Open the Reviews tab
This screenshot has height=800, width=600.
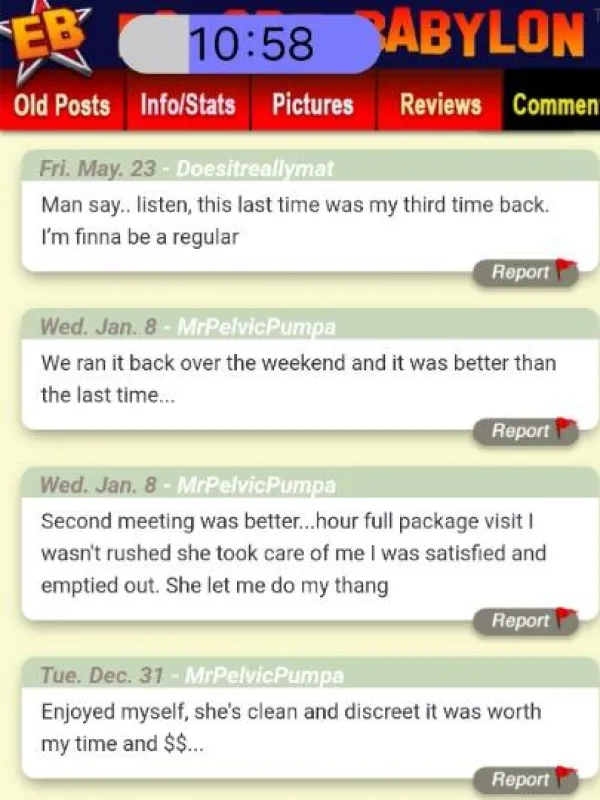coord(440,105)
